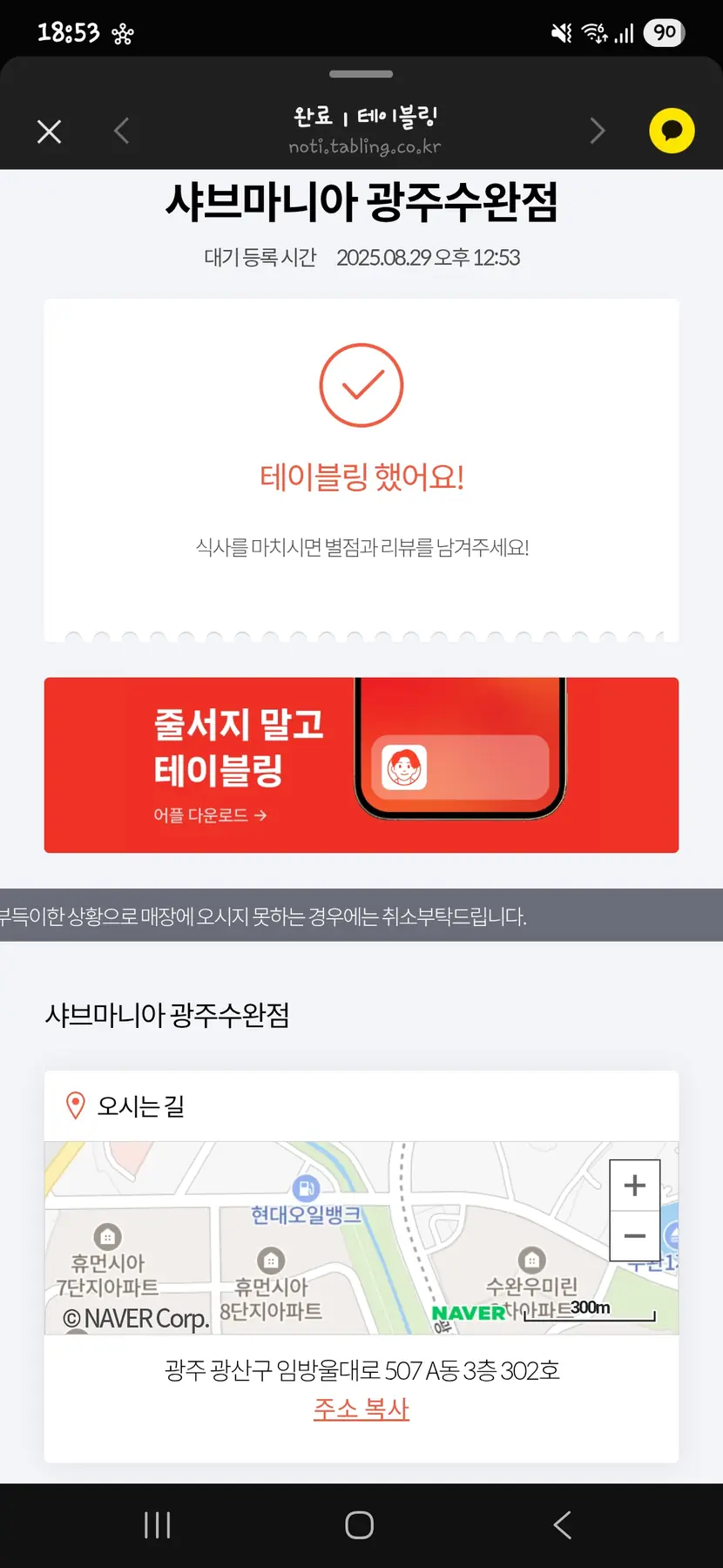
Task: Open the yellow KakaoTalk chat icon
Action: 672,132
